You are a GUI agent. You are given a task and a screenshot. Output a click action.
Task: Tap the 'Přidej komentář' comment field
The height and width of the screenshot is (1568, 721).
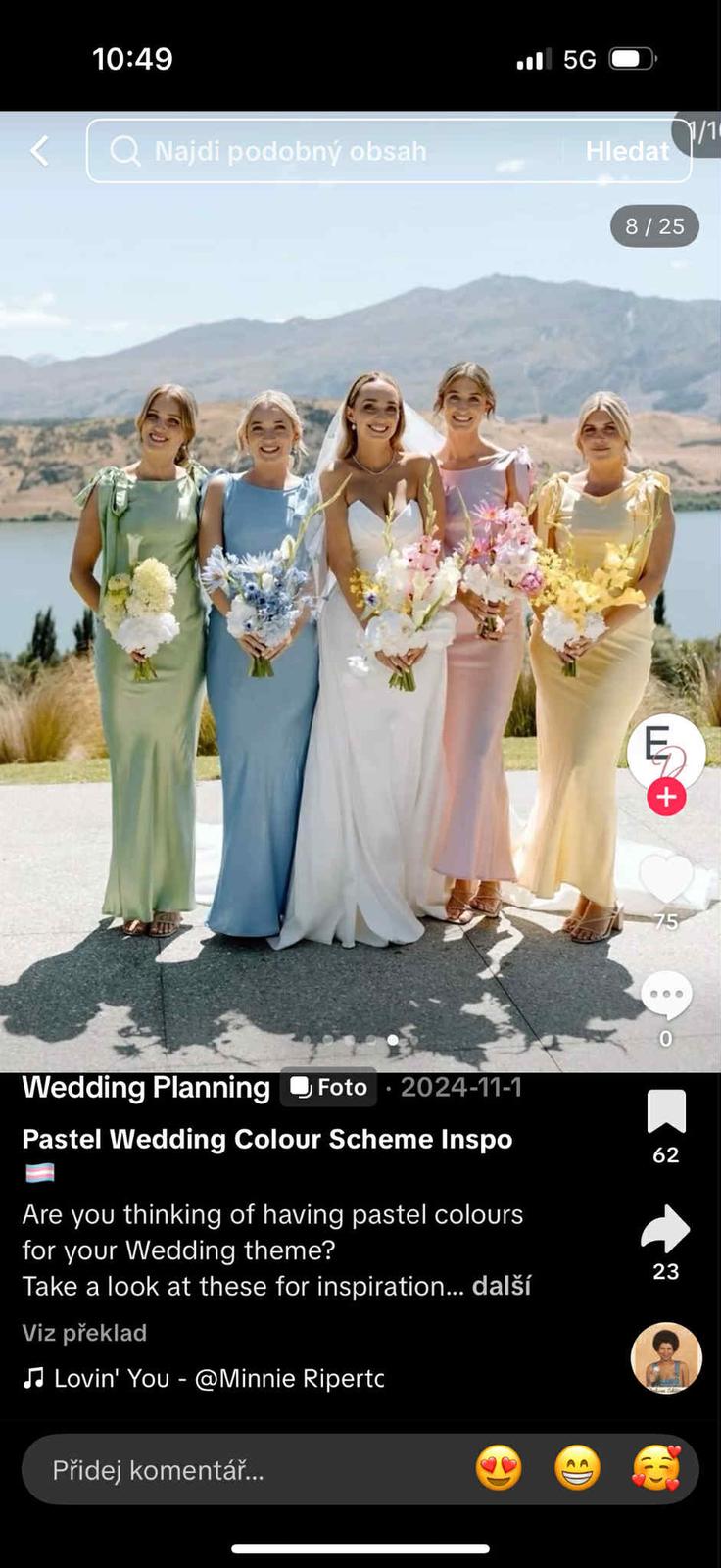tap(235, 1470)
